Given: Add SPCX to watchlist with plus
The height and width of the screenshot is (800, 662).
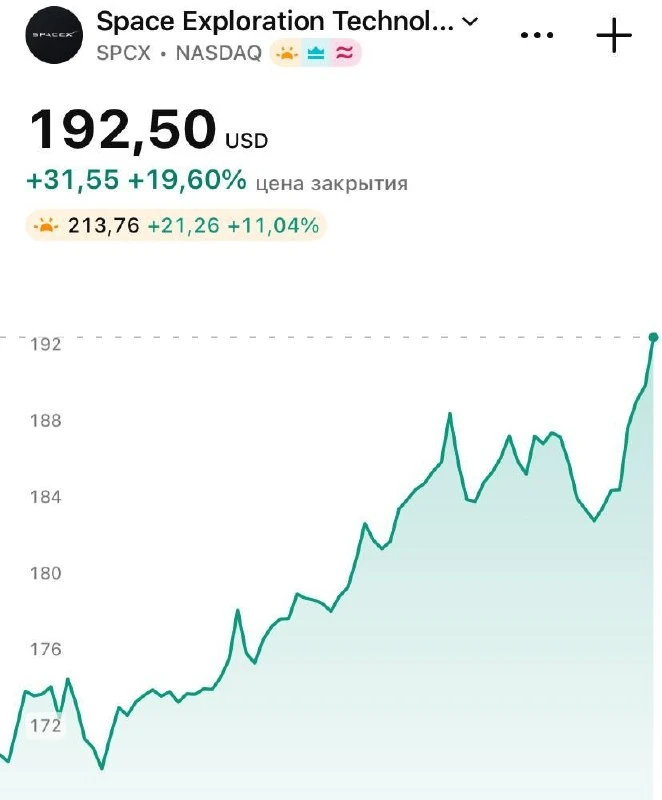Looking at the screenshot, I should tap(614, 35).
